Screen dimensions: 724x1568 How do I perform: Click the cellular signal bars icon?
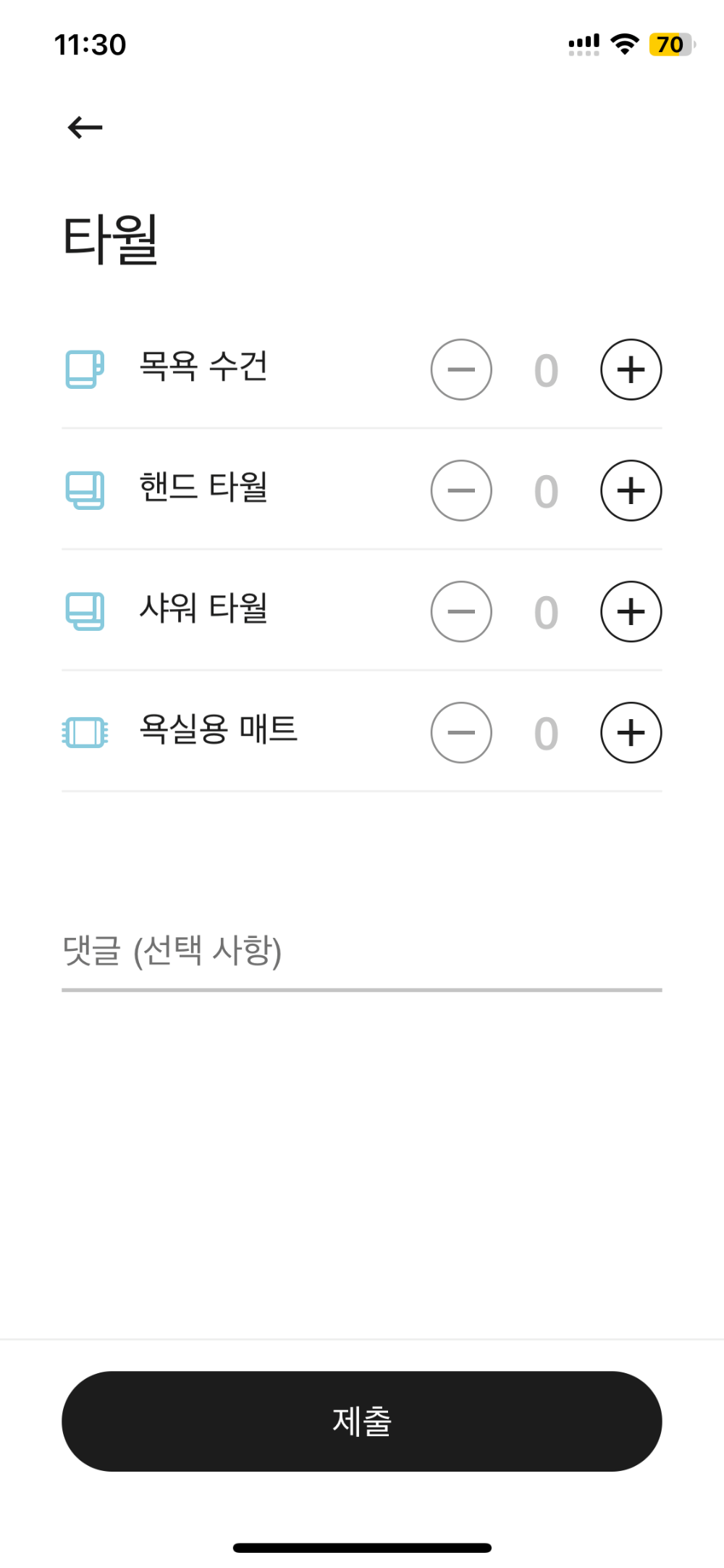584,43
